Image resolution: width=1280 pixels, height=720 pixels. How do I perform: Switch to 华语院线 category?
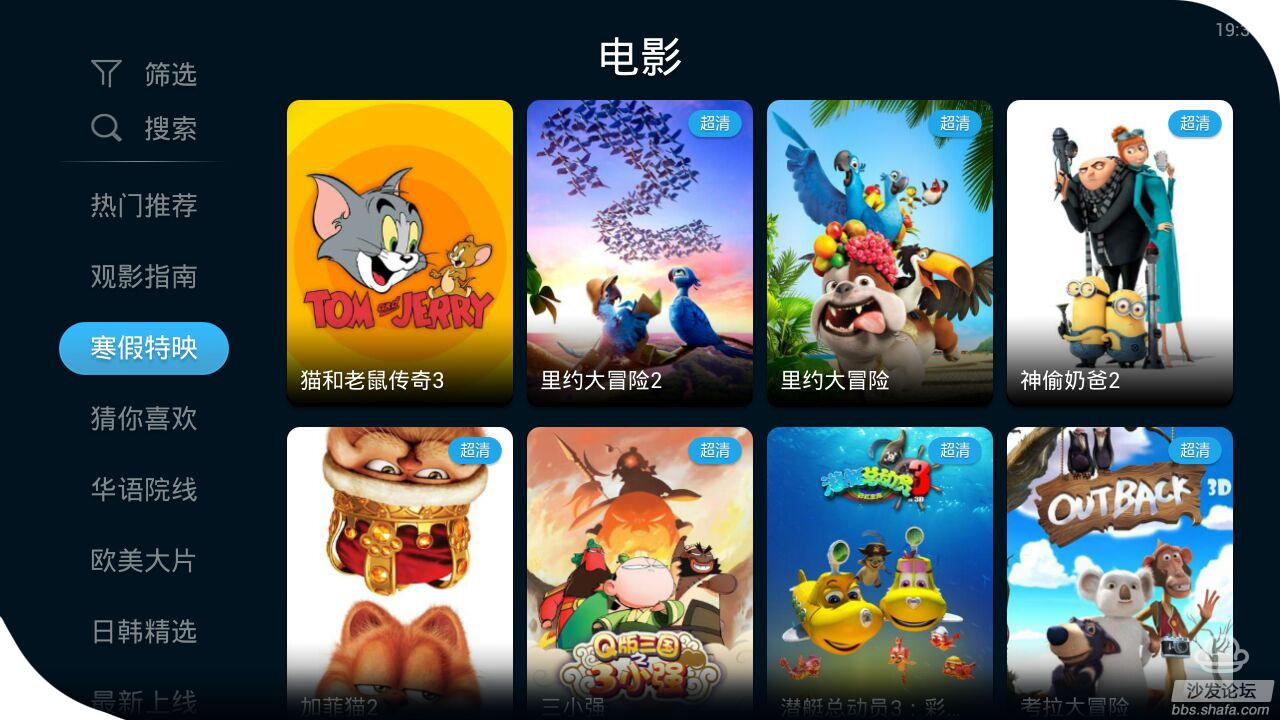pyautogui.click(x=144, y=489)
